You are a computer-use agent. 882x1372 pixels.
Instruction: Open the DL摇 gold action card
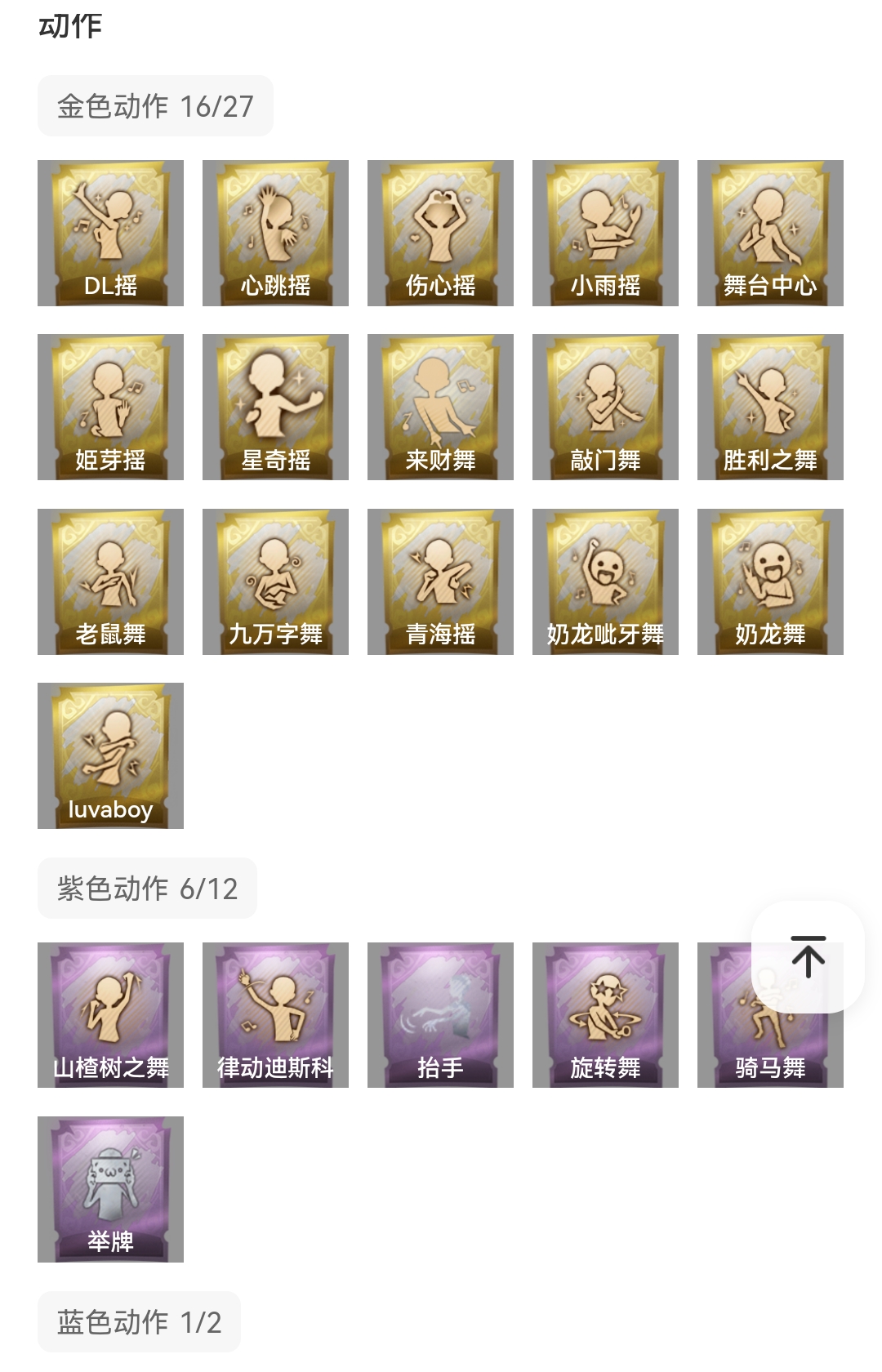(110, 233)
